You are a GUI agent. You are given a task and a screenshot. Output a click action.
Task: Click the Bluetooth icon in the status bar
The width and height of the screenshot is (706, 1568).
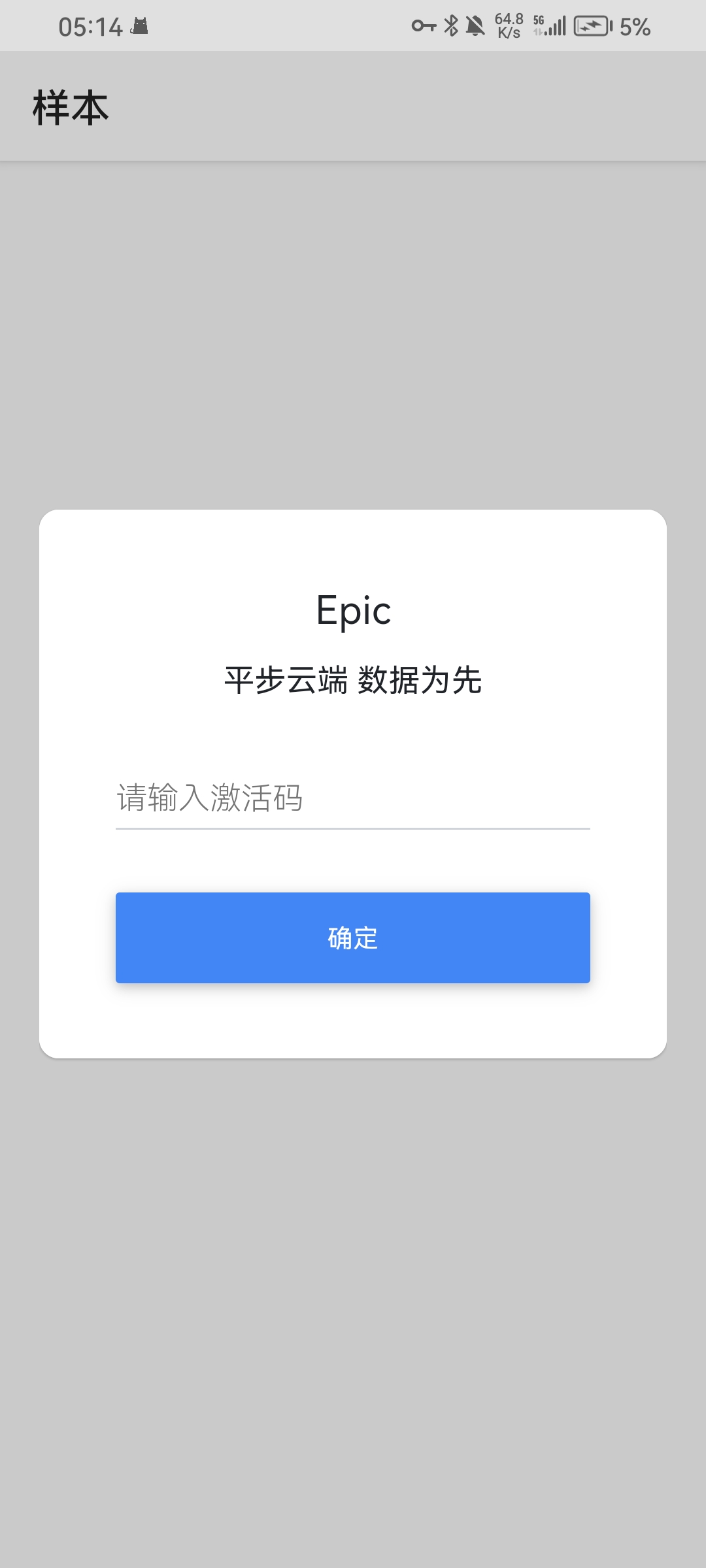[x=450, y=26]
